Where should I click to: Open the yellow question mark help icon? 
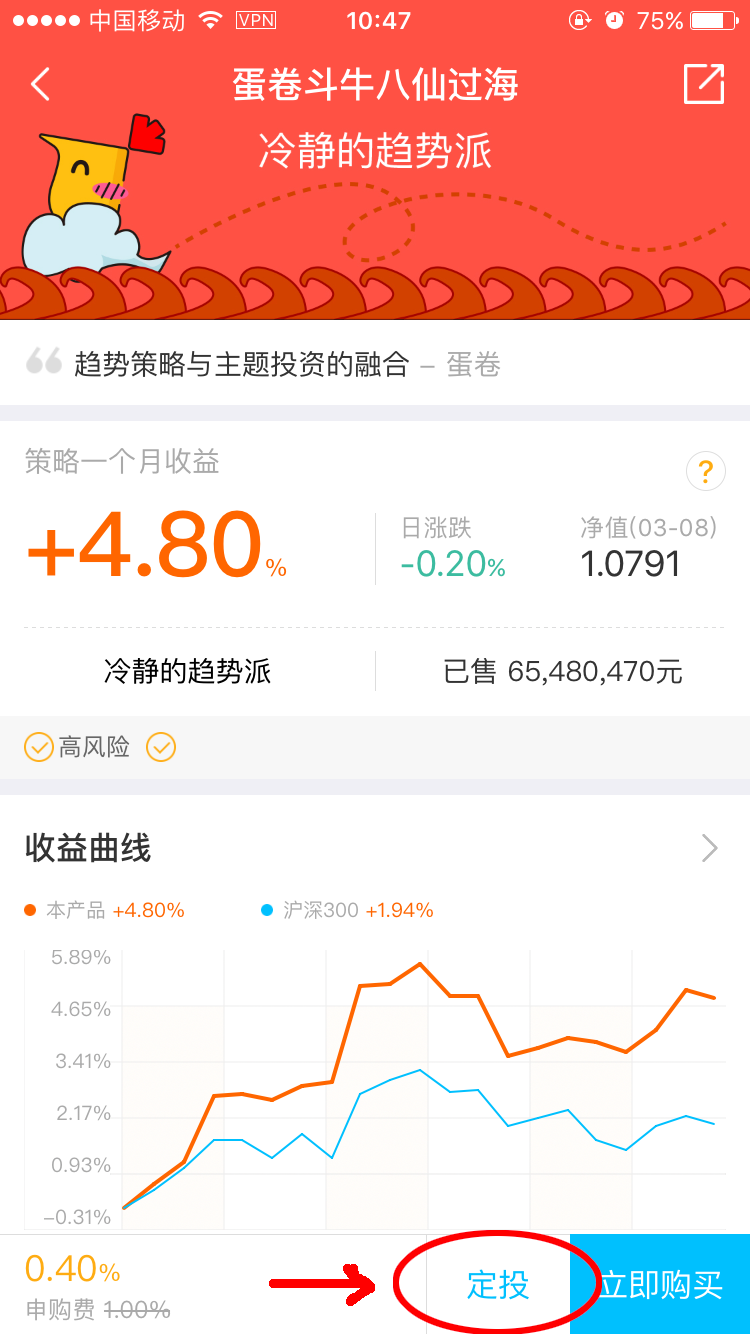click(x=705, y=471)
